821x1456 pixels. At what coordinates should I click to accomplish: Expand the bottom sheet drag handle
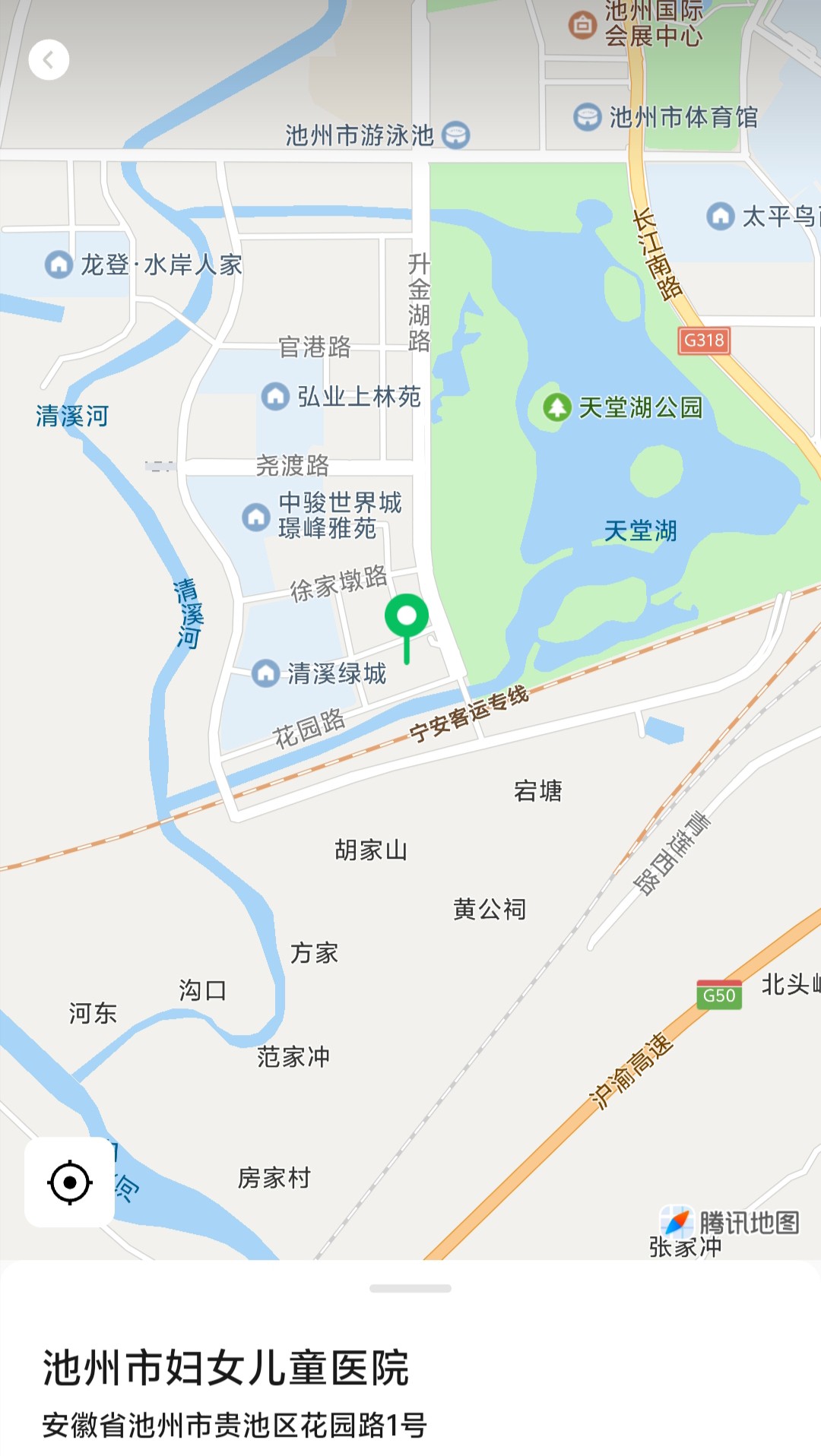click(x=410, y=1289)
